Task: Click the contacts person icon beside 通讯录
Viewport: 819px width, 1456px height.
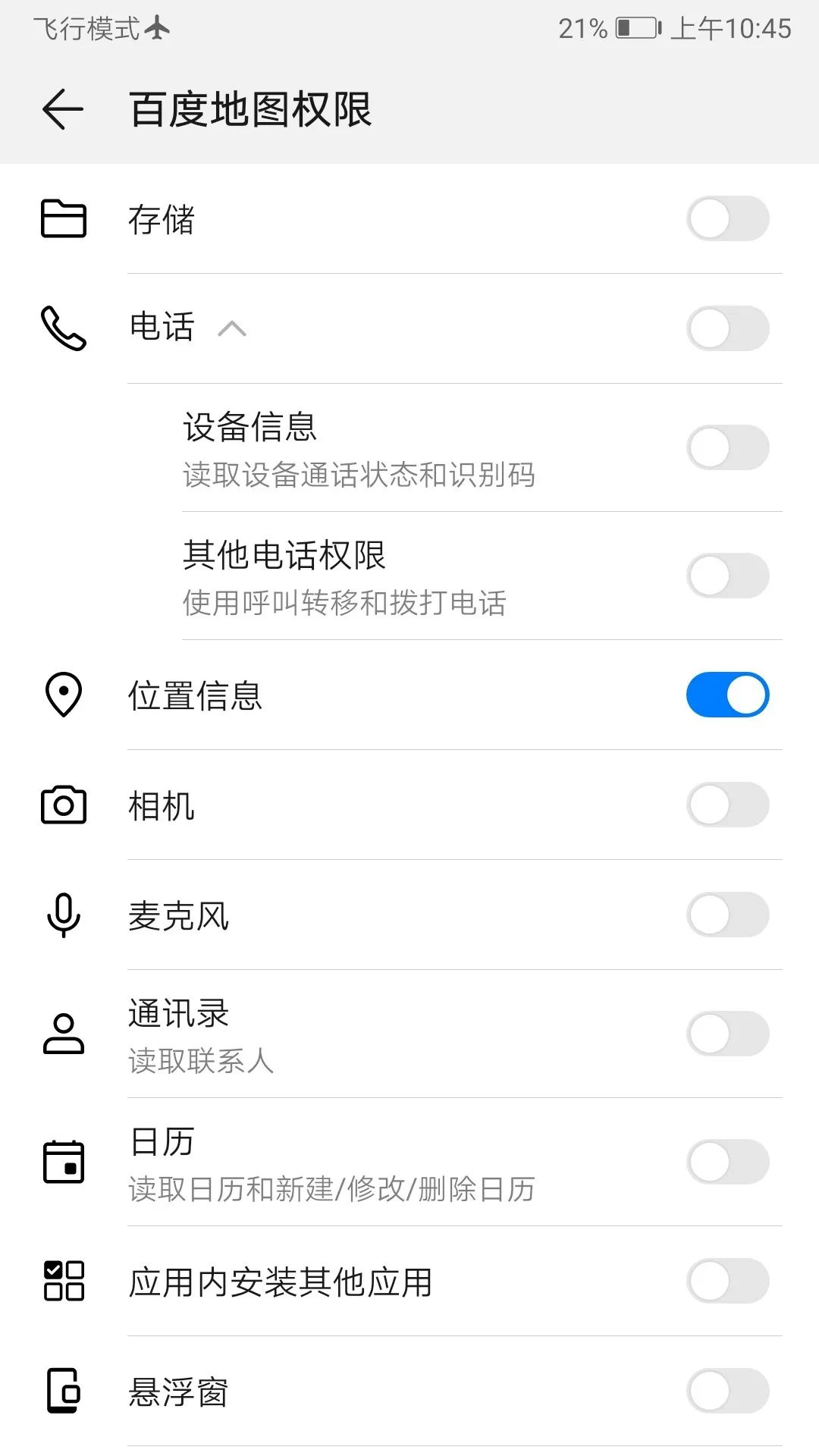Action: 64,1033
